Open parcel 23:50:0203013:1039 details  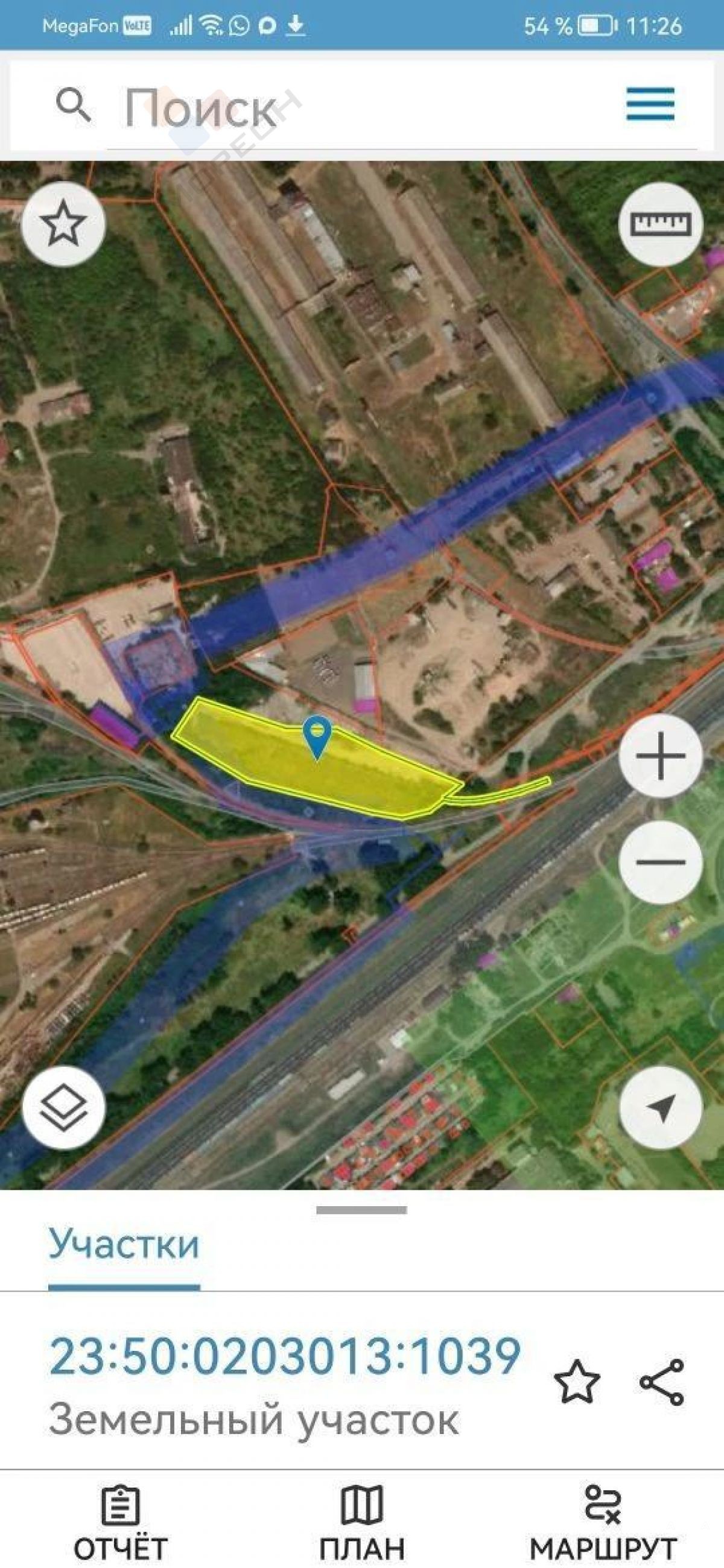point(285,1356)
